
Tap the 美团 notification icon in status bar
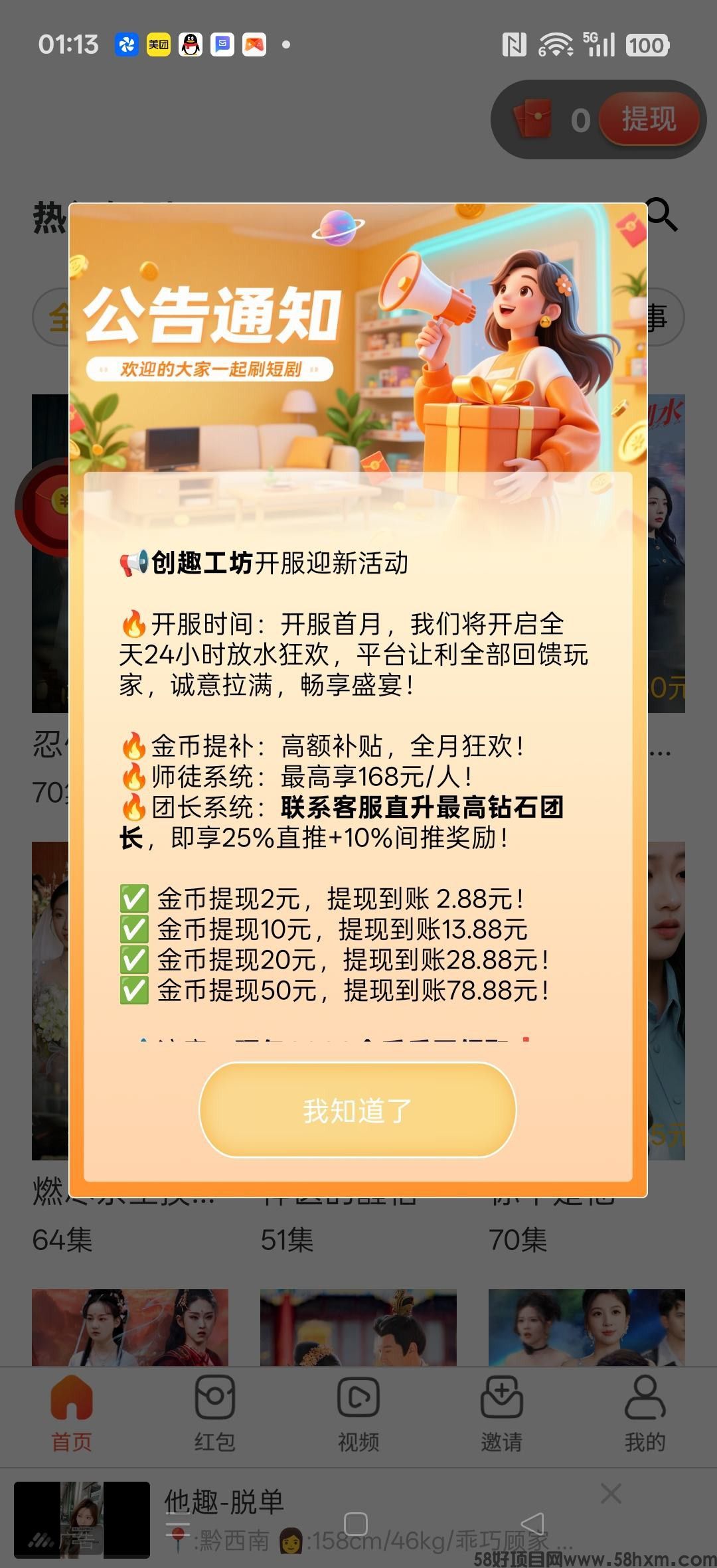159,44
